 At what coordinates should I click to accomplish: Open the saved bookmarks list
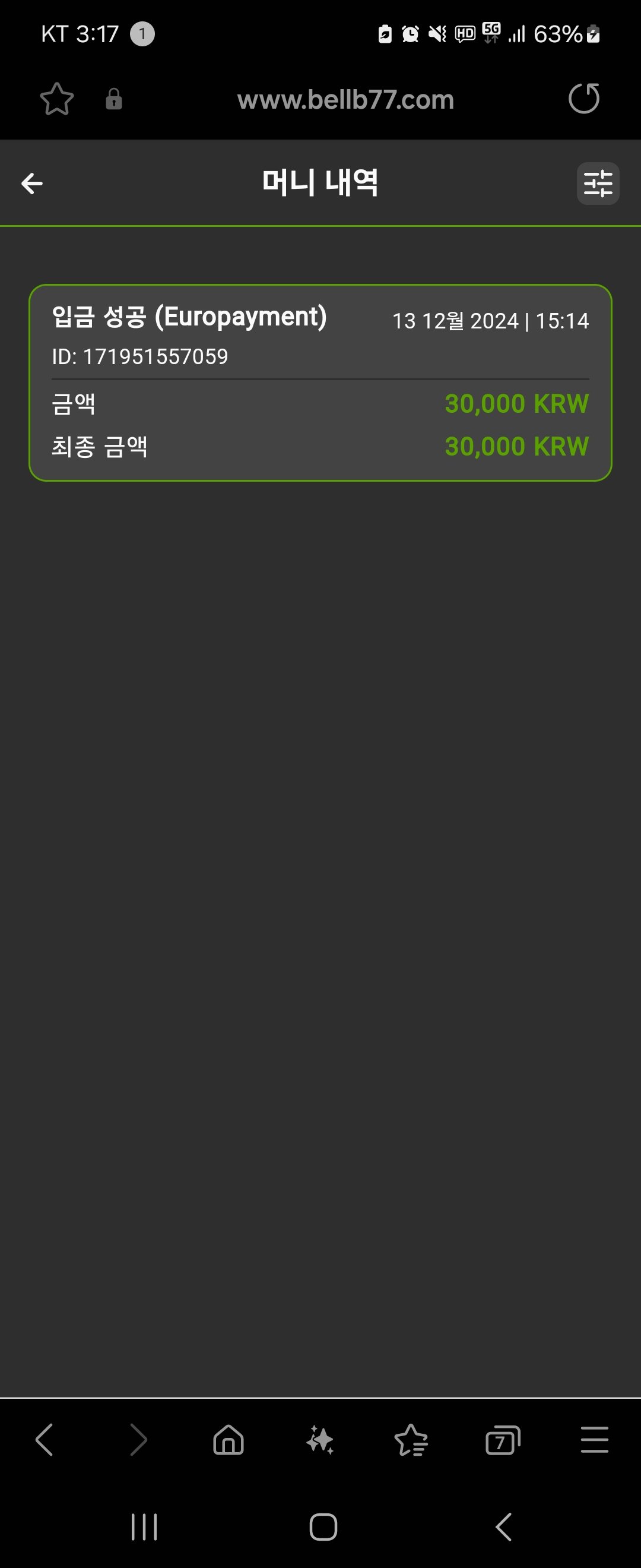click(x=411, y=1440)
